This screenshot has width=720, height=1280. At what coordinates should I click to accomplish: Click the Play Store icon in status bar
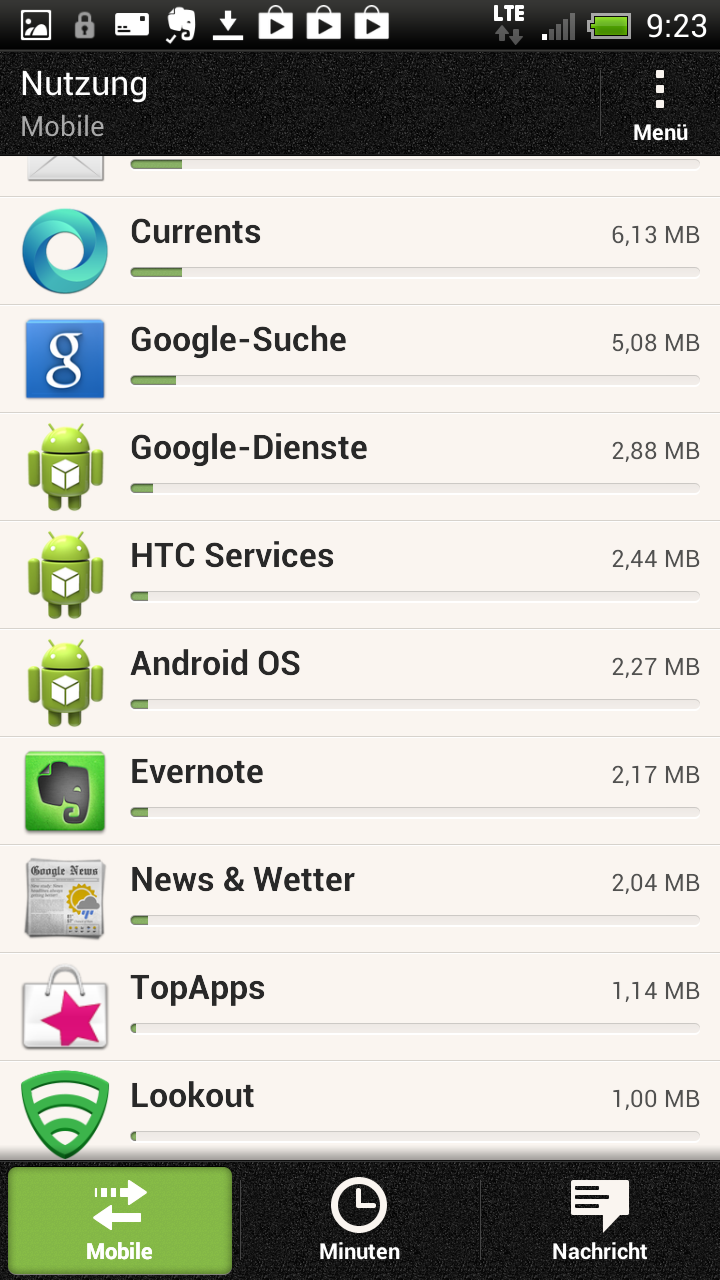tap(275, 24)
